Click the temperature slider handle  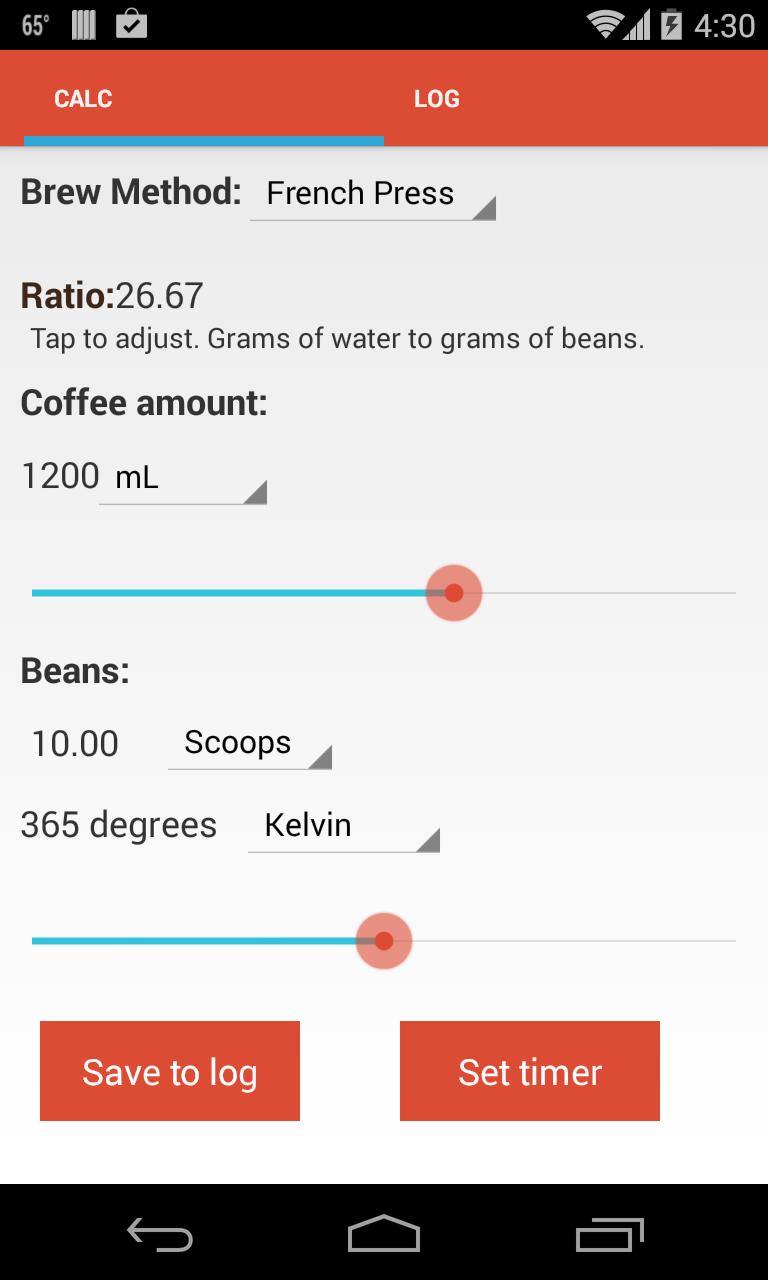[x=384, y=940]
